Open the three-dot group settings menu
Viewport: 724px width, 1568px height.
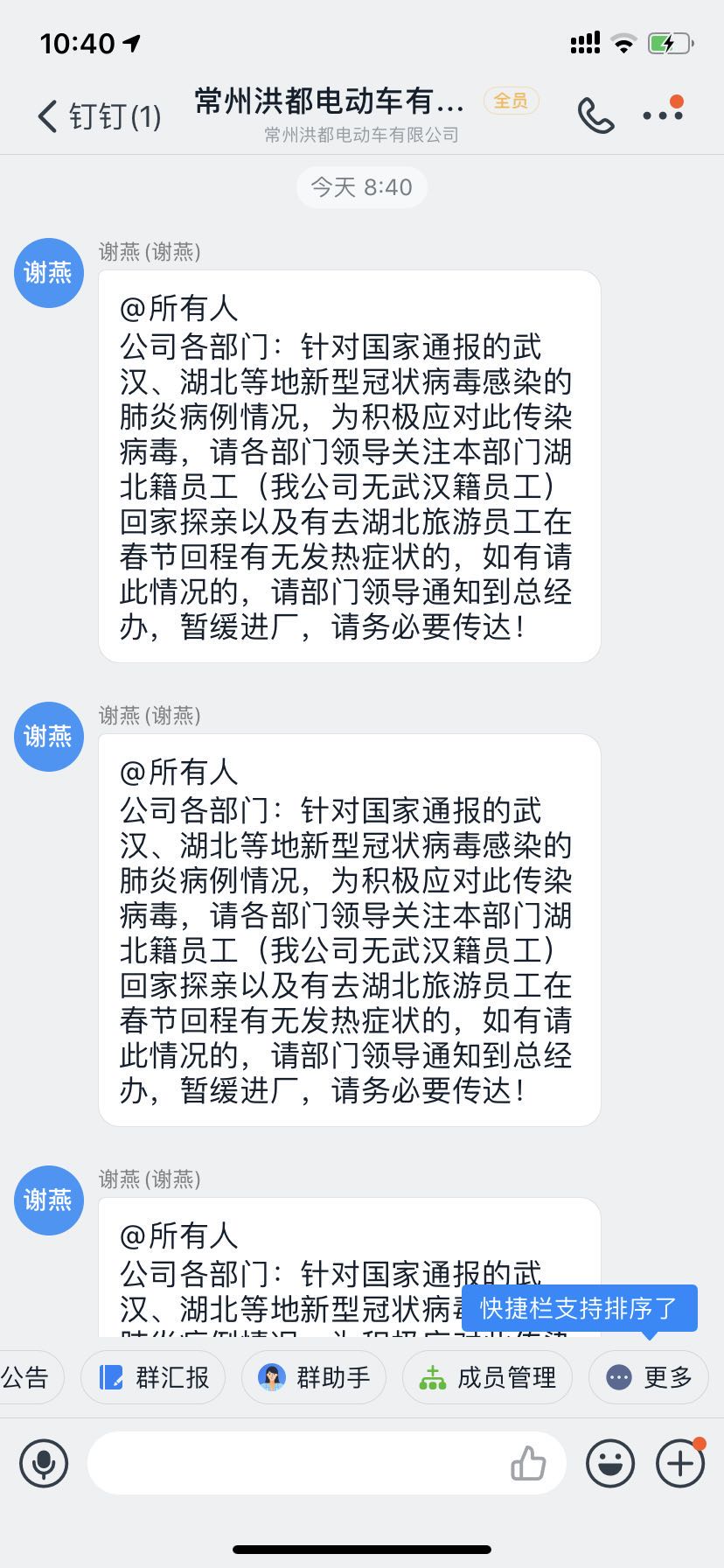point(663,114)
